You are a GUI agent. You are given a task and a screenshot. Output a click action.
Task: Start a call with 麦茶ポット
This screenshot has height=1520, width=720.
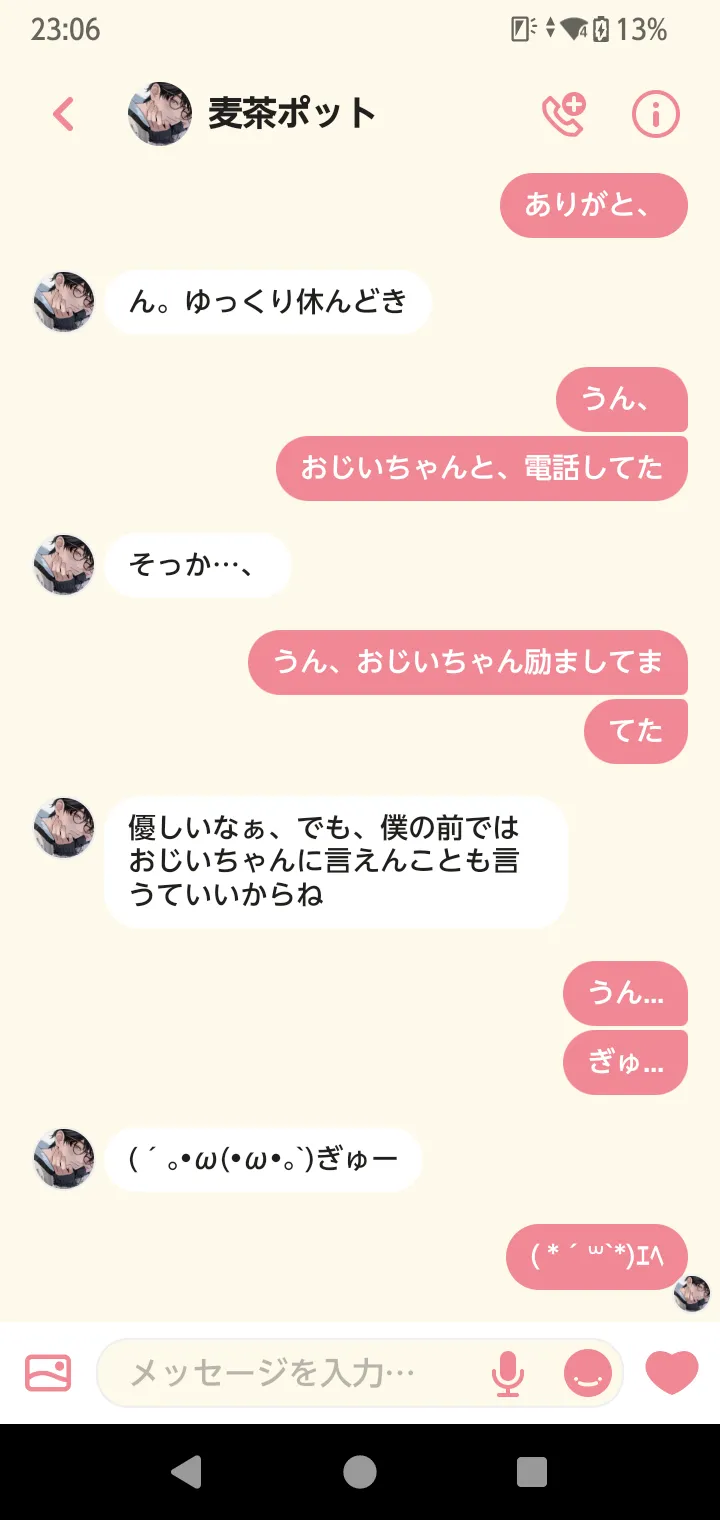pos(564,114)
